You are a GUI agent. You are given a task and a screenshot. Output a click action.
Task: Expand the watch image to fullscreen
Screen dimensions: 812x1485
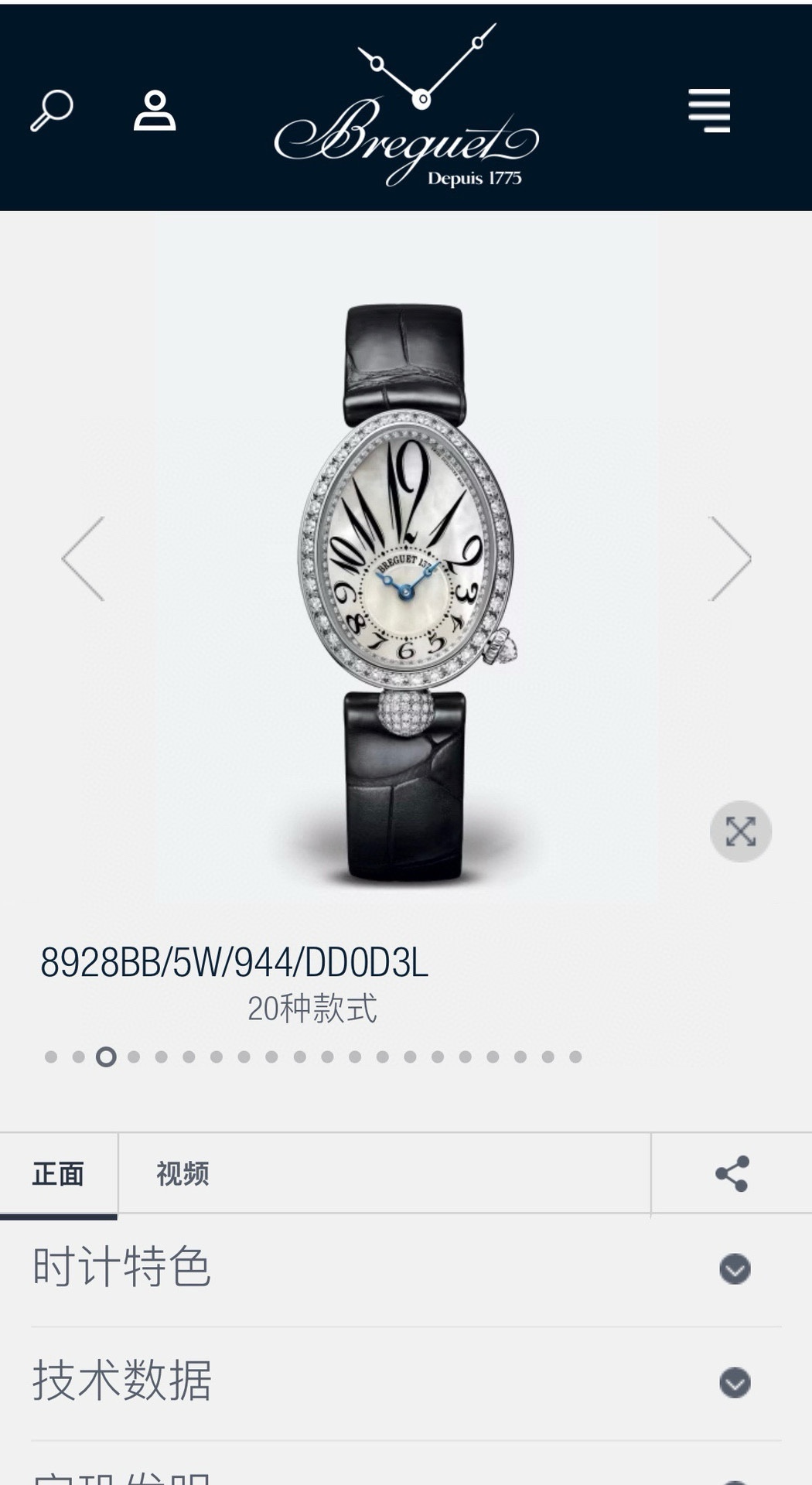740,831
